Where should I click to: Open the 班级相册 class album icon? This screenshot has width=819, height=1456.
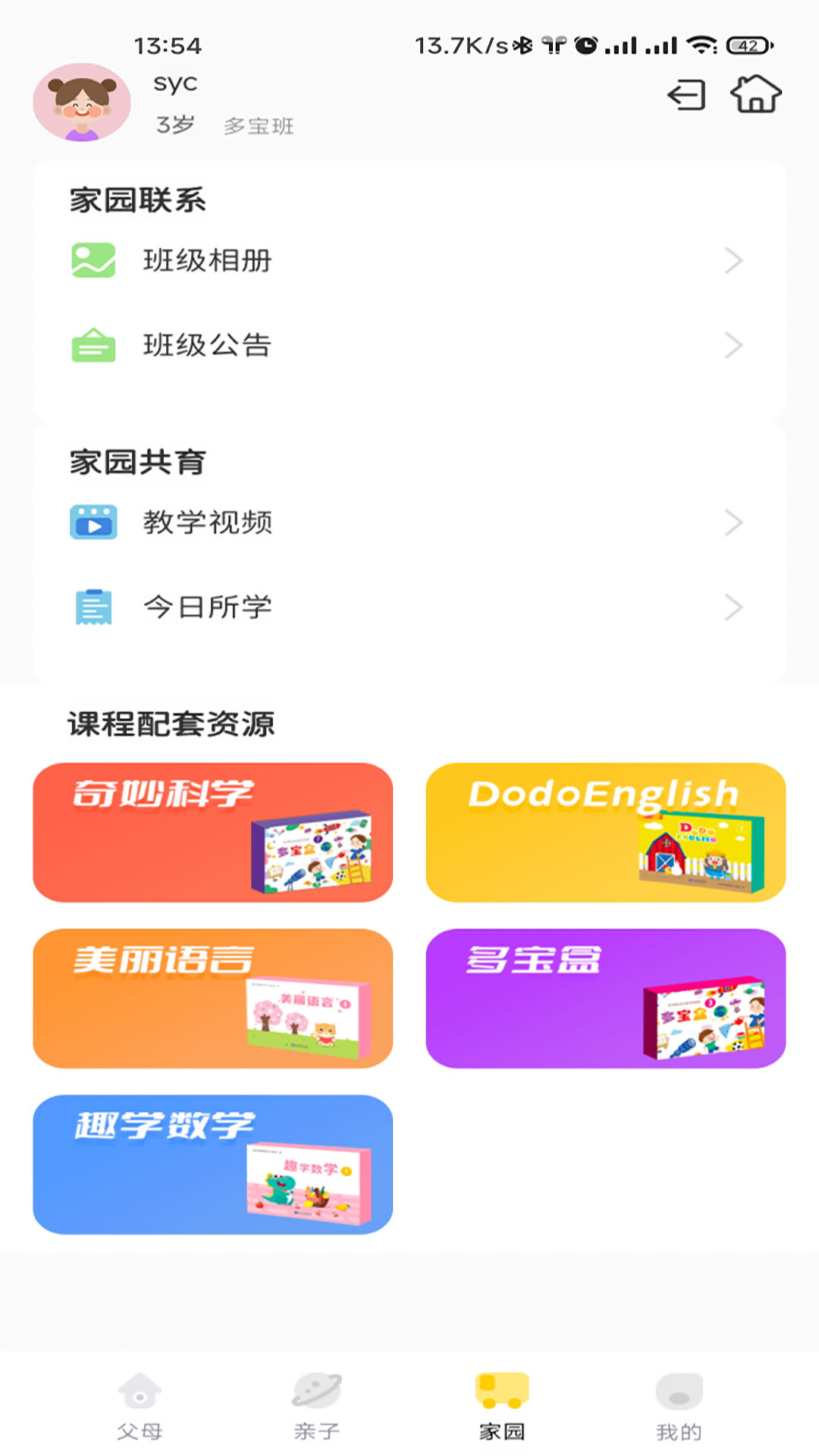click(92, 260)
